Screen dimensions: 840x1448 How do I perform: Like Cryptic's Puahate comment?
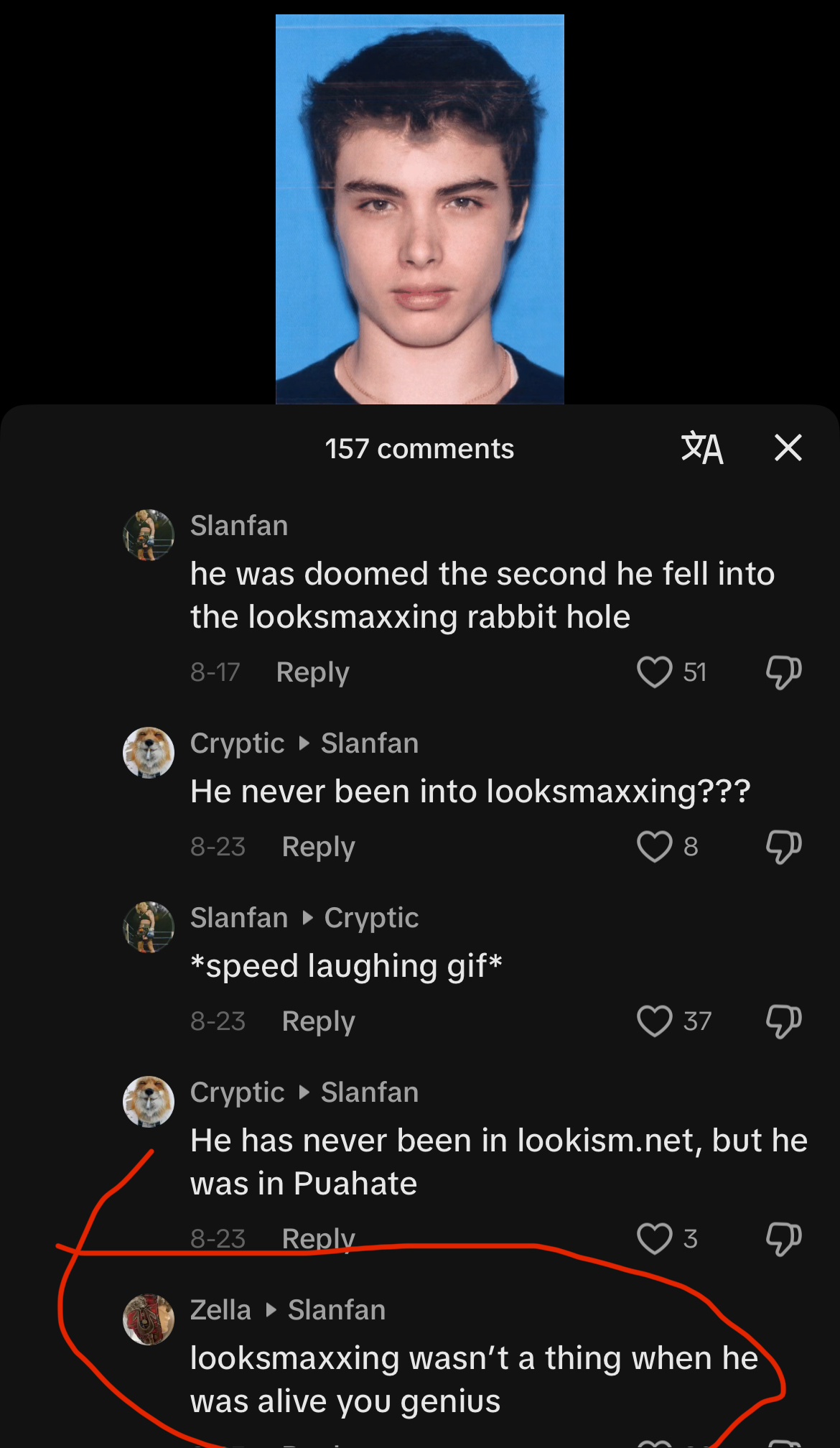[x=654, y=1239]
